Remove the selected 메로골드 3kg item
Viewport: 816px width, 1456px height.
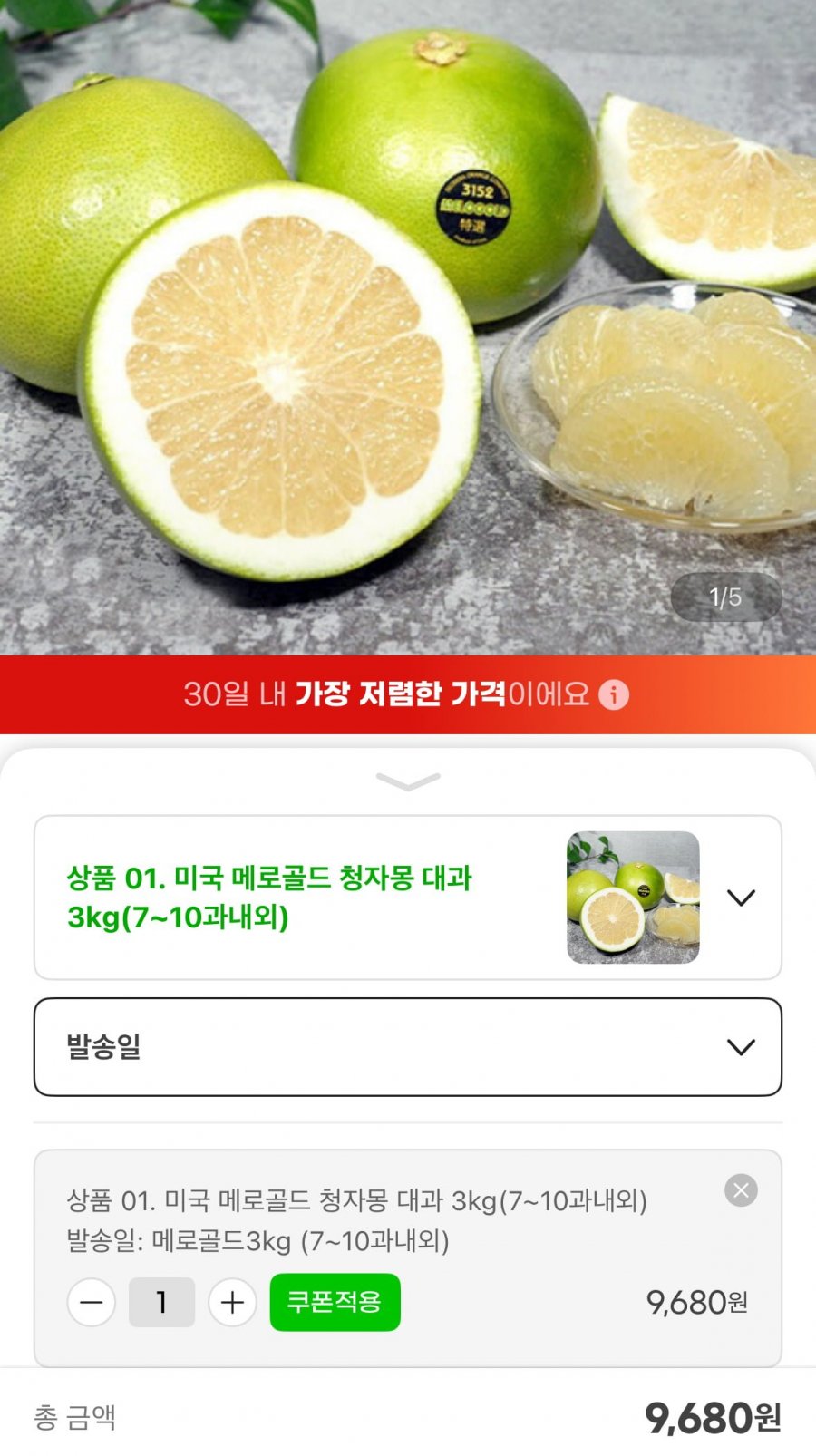coord(741,1190)
